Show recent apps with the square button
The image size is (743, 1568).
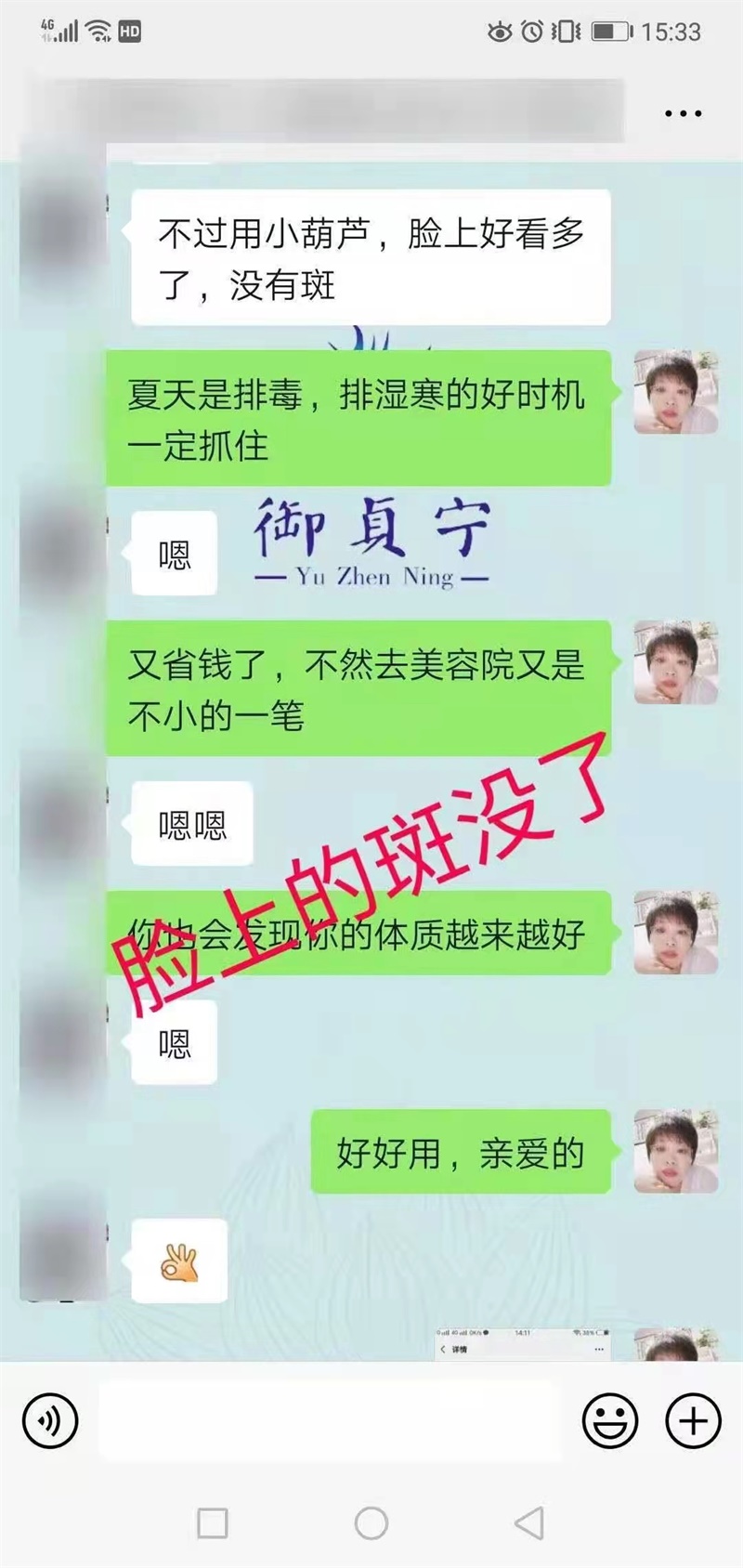click(213, 1523)
